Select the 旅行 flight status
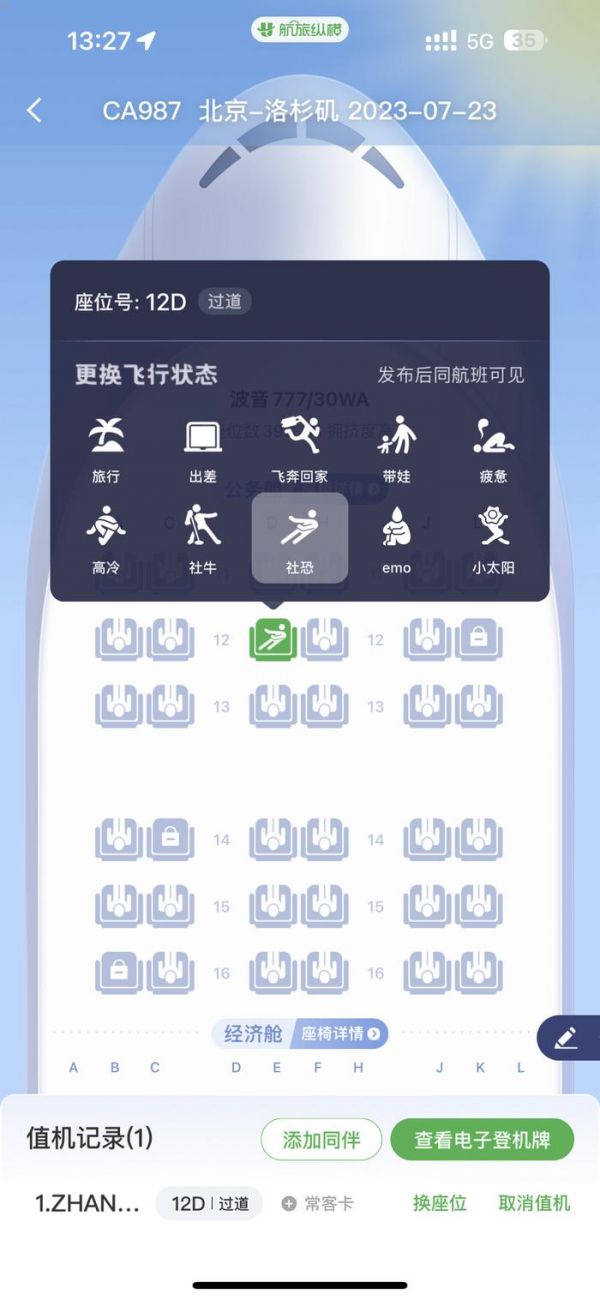The image size is (600, 1300). (x=106, y=447)
